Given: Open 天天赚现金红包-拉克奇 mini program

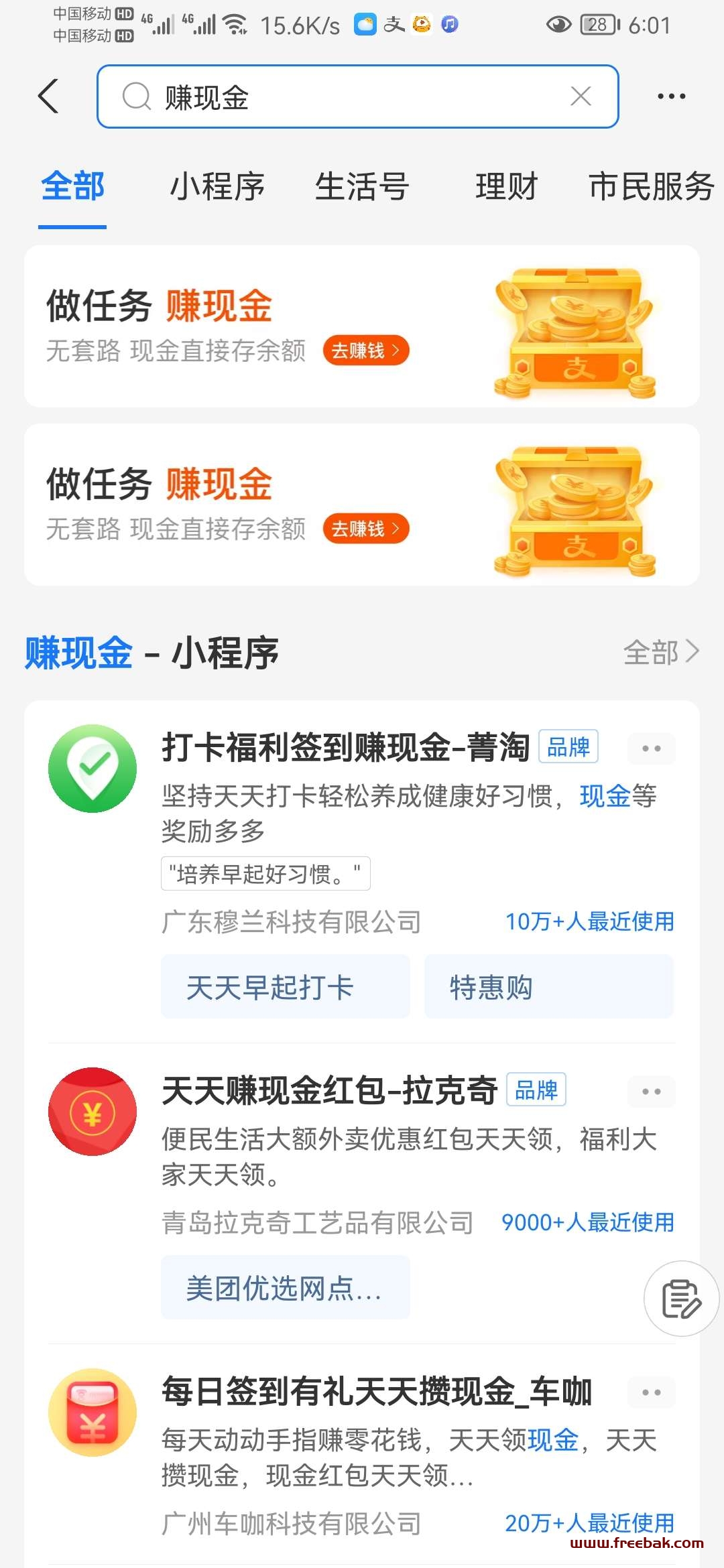Looking at the screenshot, I should click(330, 1091).
